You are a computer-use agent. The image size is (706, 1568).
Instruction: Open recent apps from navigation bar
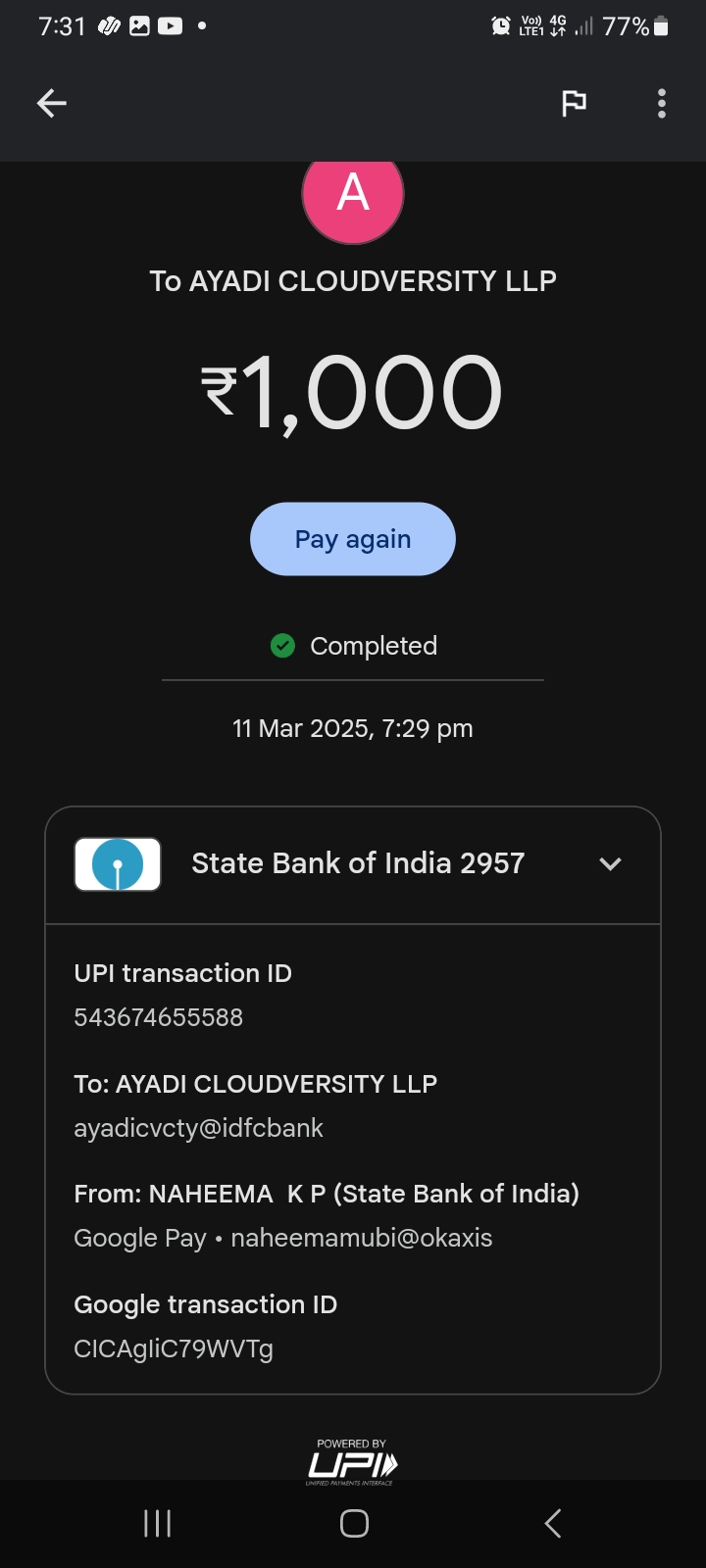pos(157,1523)
